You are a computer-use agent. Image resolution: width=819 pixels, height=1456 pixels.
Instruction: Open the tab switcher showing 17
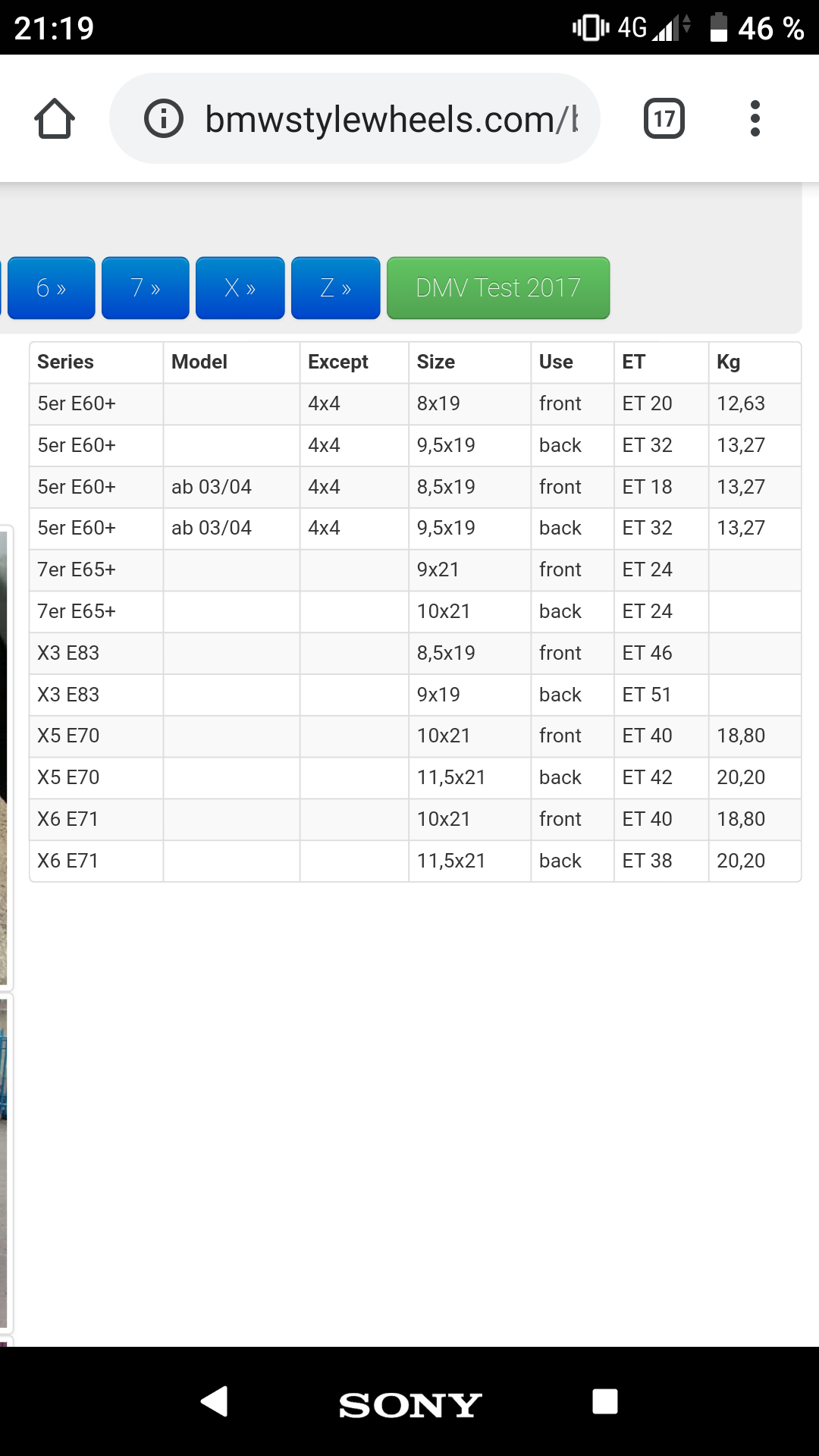pos(664,118)
